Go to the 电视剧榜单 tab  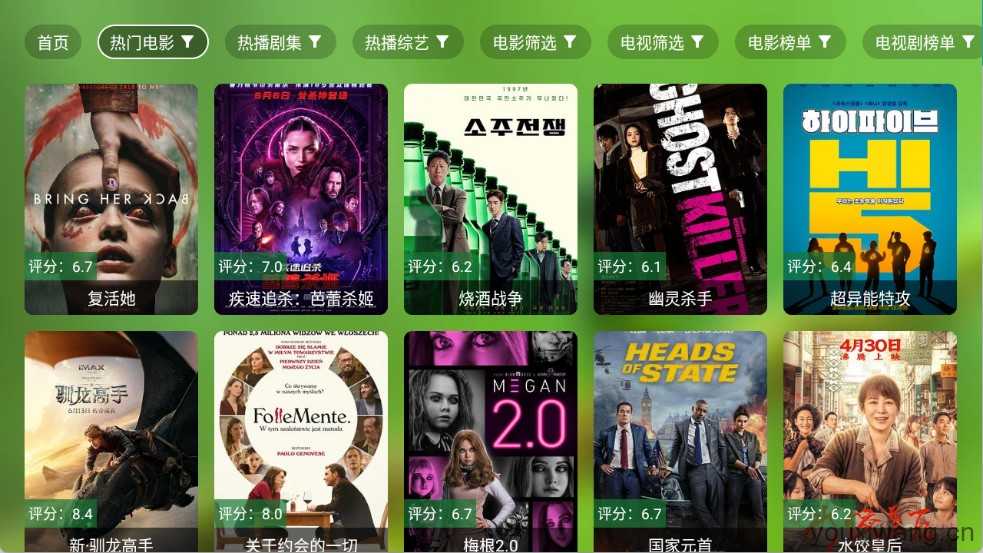click(922, 43)
